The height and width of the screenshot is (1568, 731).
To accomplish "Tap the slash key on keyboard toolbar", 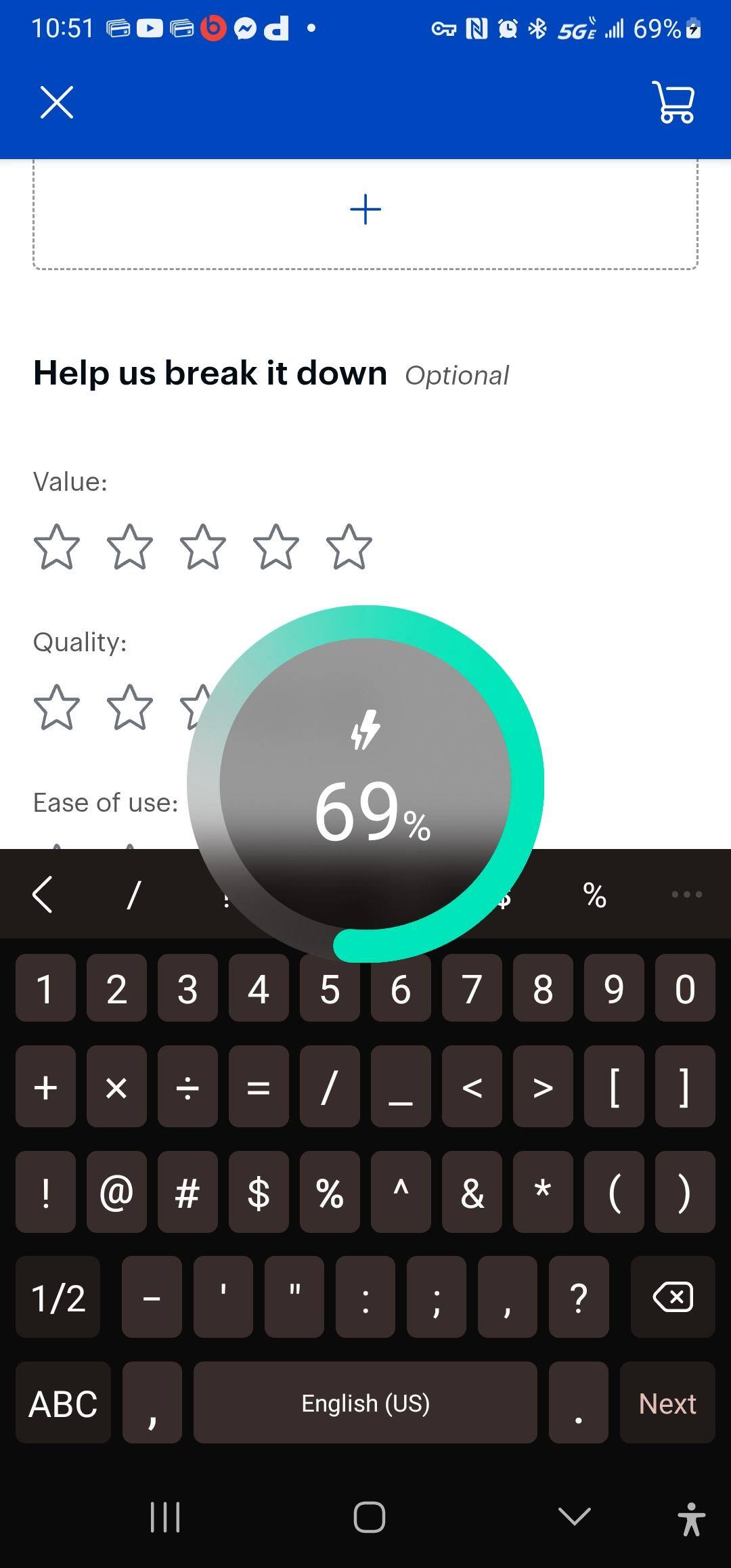I will pyautogui.click(x=132, y=894).
